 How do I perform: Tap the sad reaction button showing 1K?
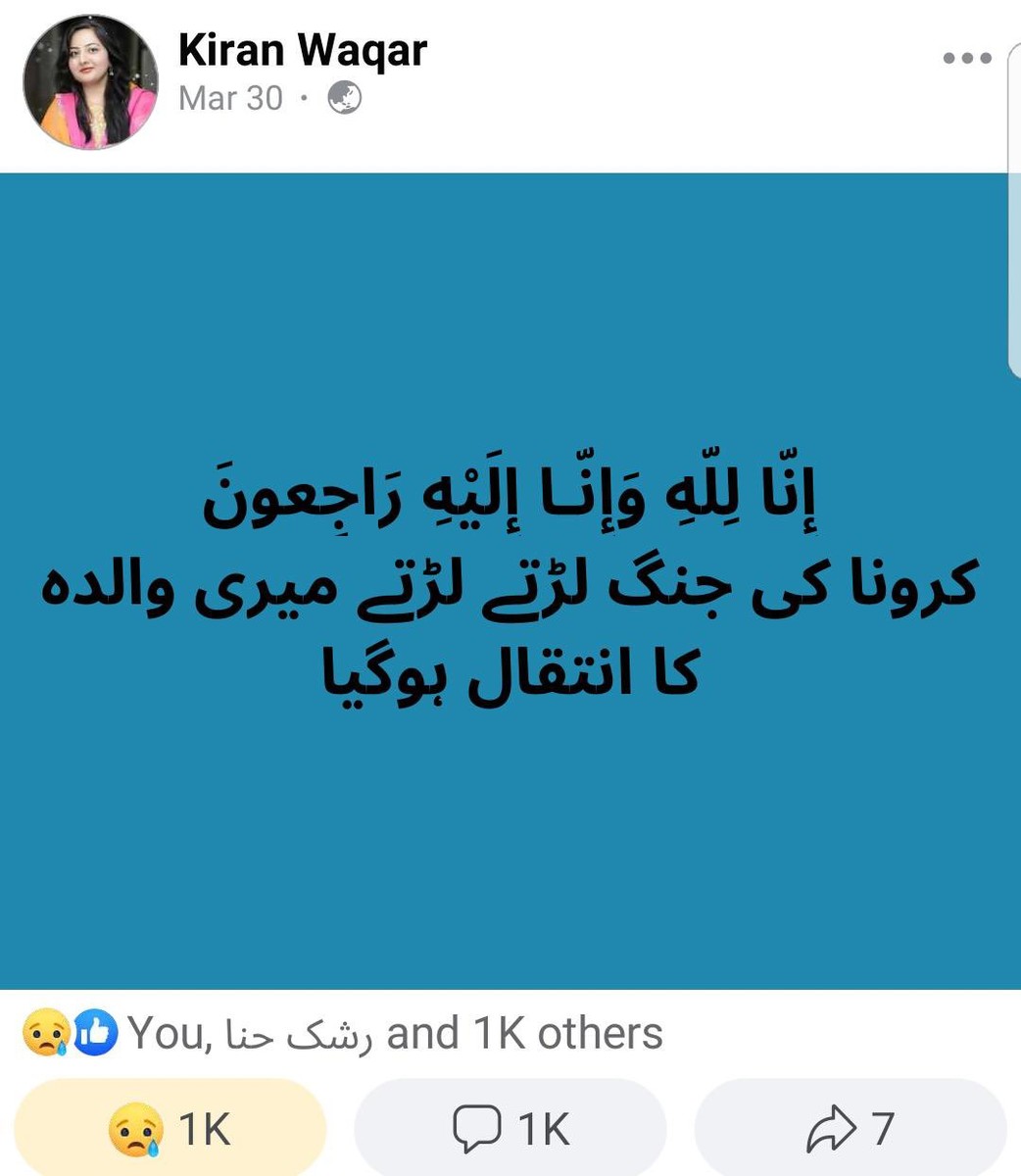point(170,1128)
